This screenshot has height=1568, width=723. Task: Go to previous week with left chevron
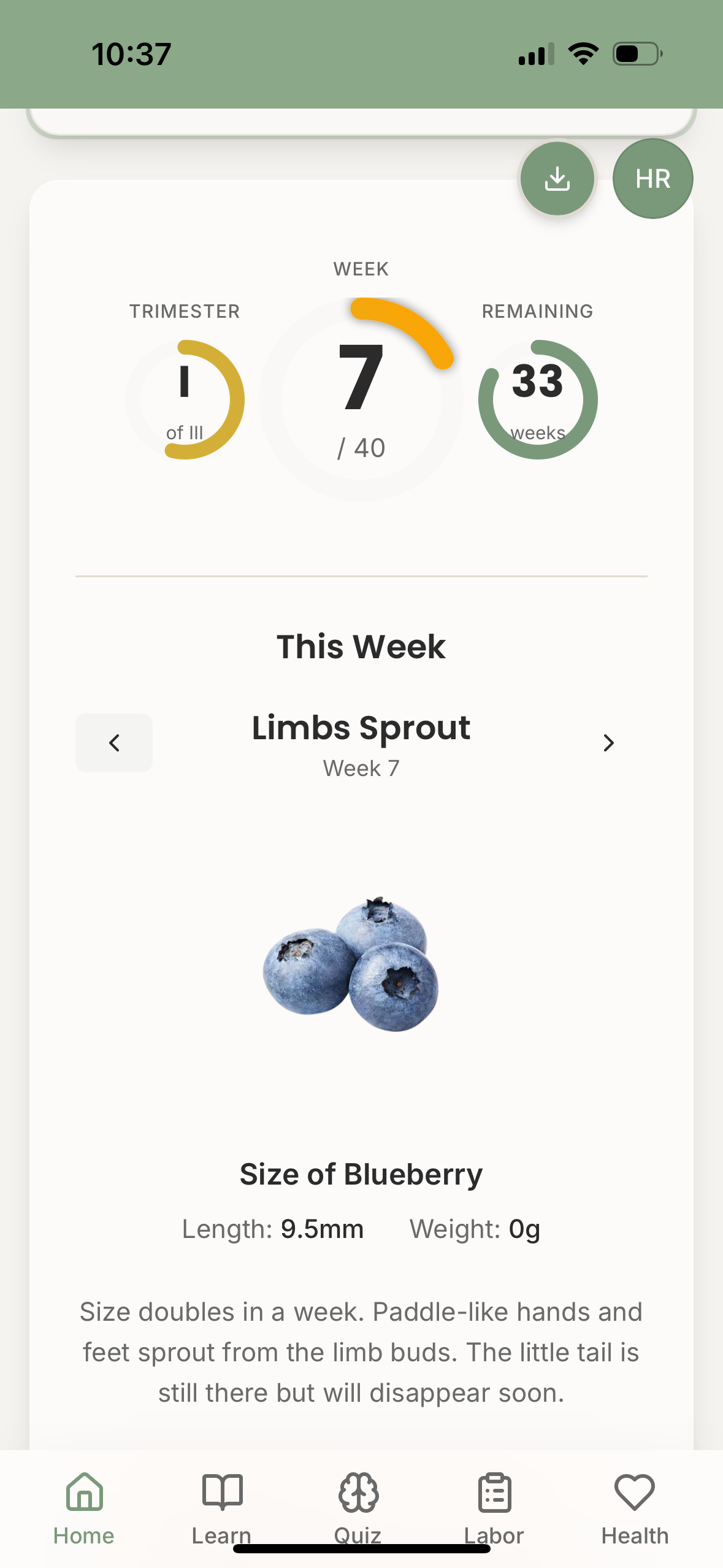(114, 742)
